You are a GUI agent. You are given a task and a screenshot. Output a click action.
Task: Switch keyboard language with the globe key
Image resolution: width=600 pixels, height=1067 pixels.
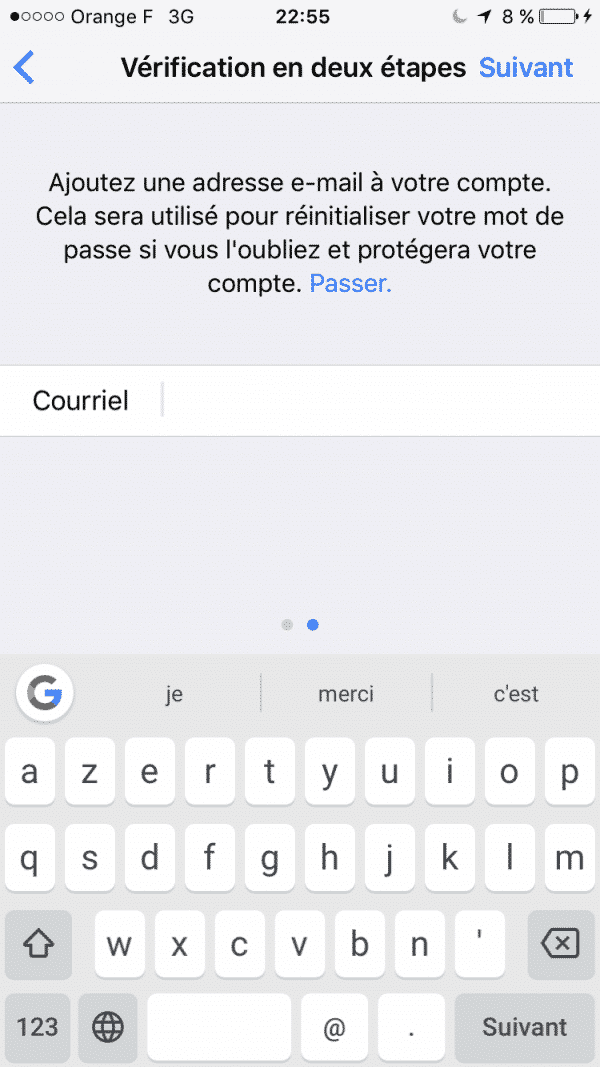tap(108, 1027)
